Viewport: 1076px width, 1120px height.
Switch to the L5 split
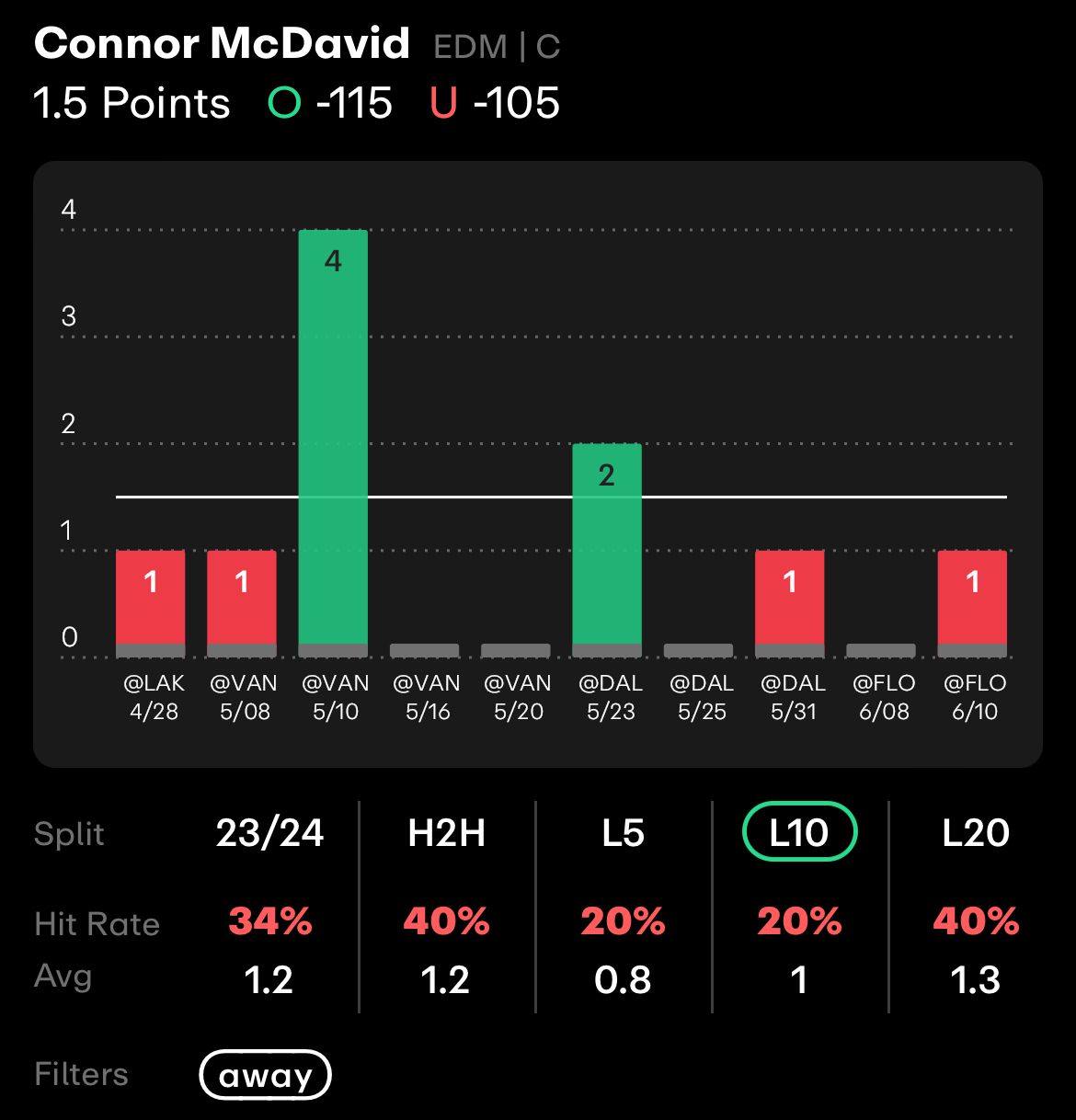point(623,833)
